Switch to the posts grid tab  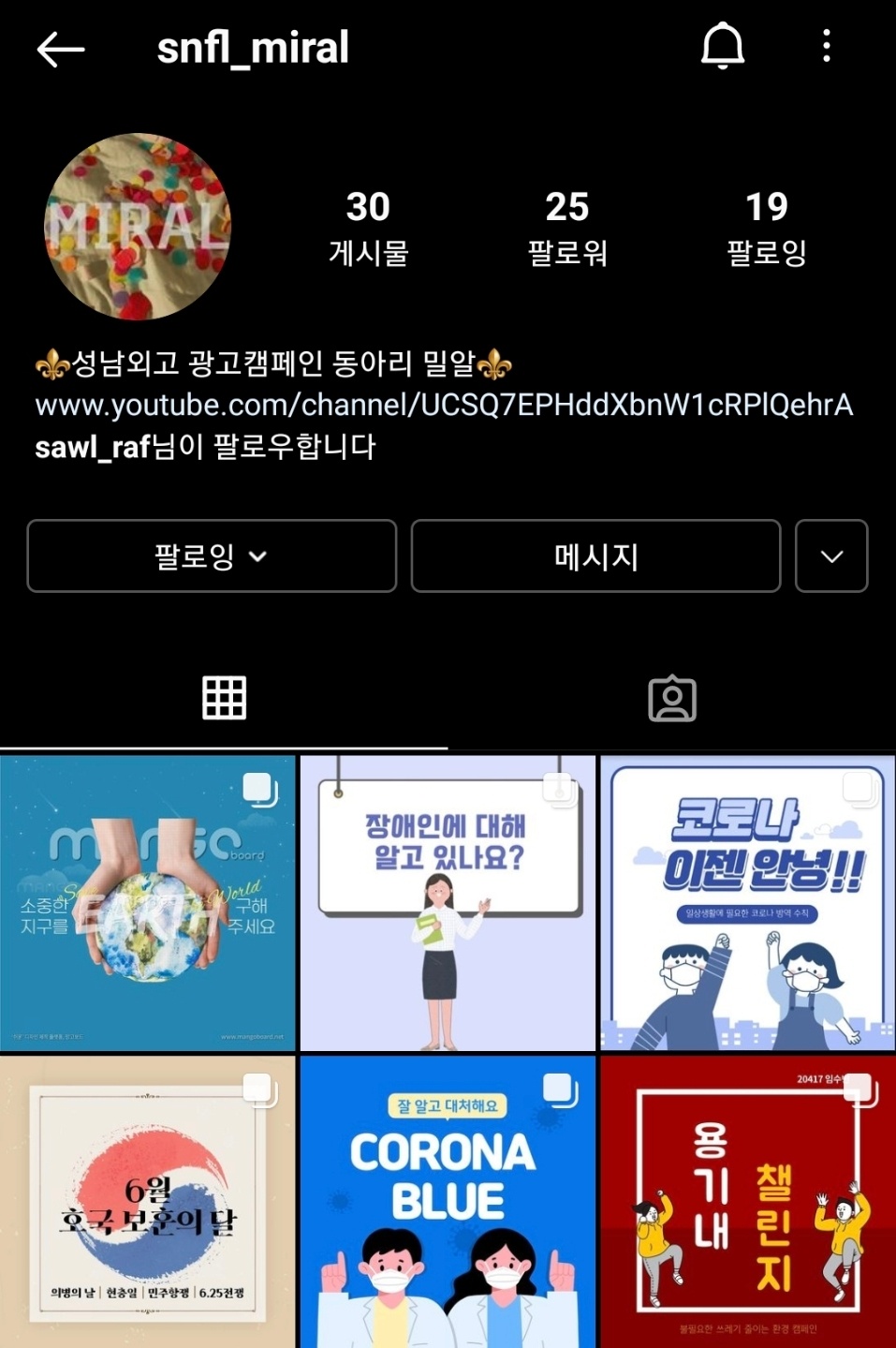point(224,698)
